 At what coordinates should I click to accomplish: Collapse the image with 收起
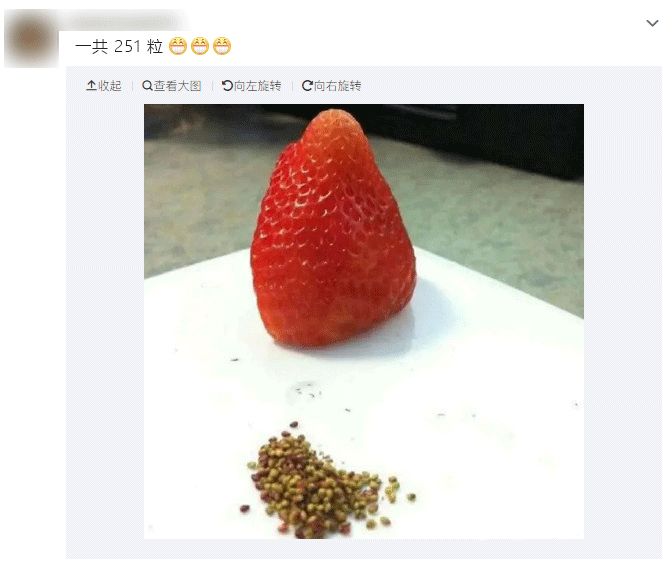click(x=104, y=86)
